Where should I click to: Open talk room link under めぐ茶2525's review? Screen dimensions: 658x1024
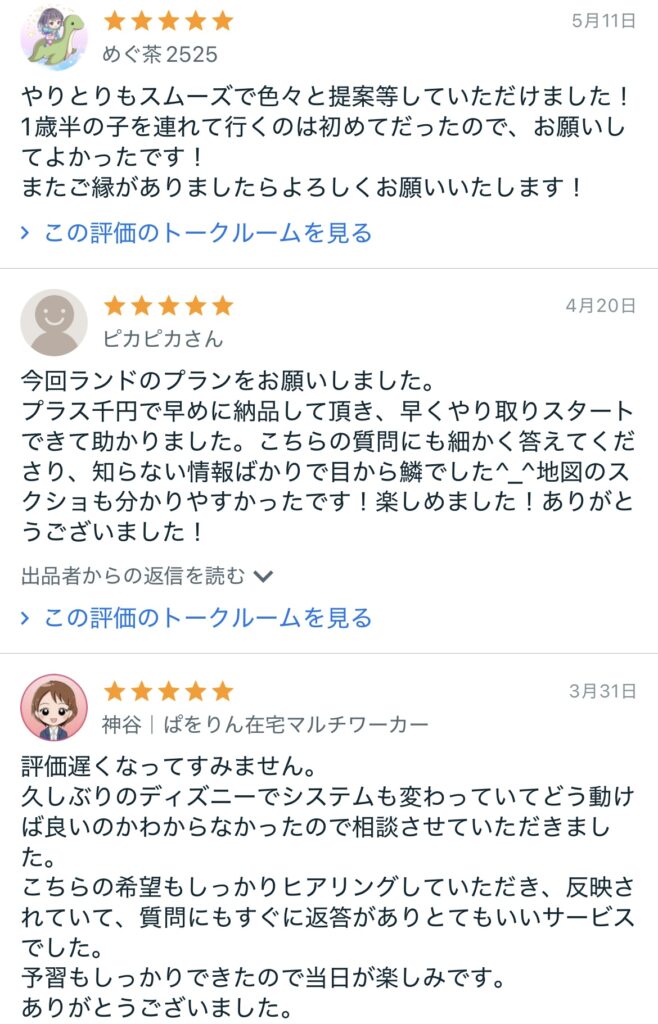point(207,233)
